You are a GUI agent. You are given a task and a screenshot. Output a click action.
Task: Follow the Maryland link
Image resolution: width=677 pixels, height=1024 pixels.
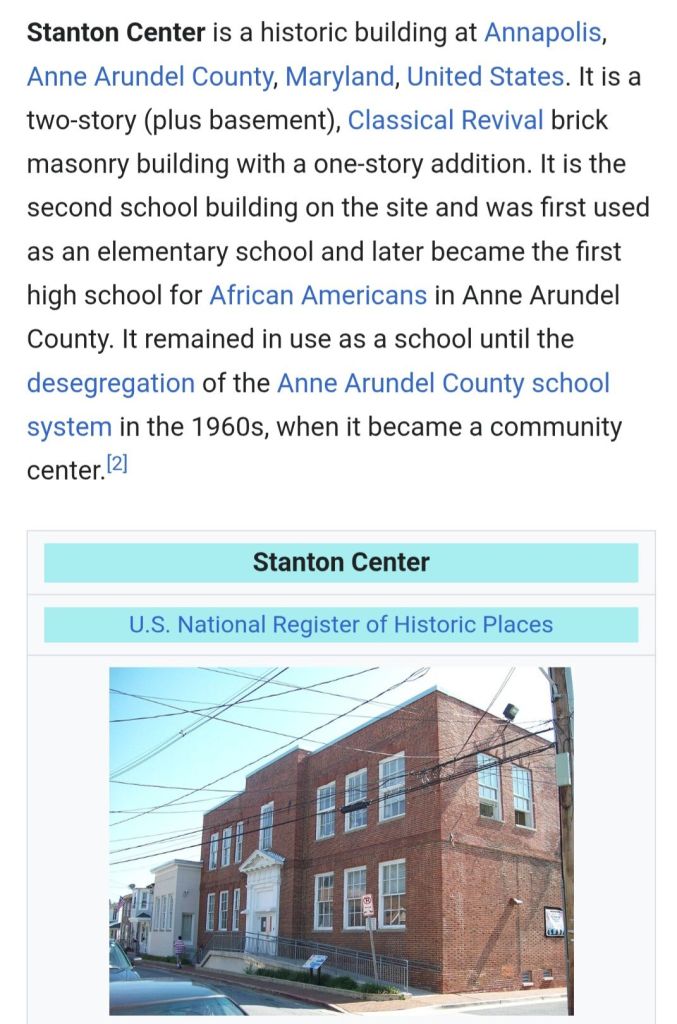click(x=339, y=77)
